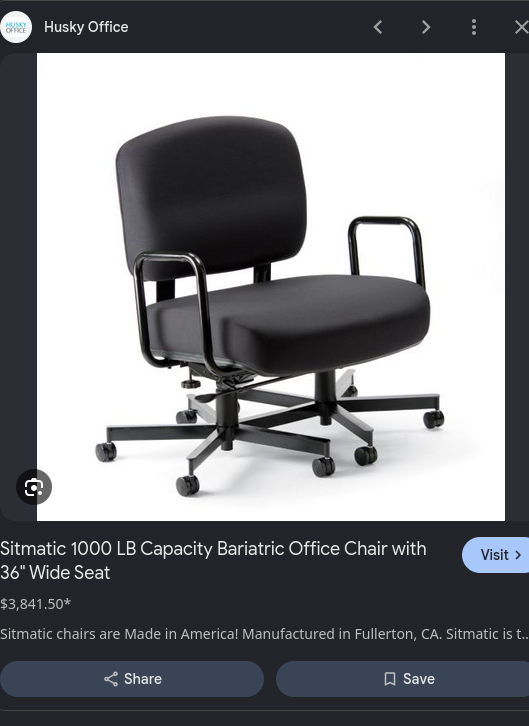Save this image to collections
Screen dimensions: 529x726
click(x=403, y=679)
